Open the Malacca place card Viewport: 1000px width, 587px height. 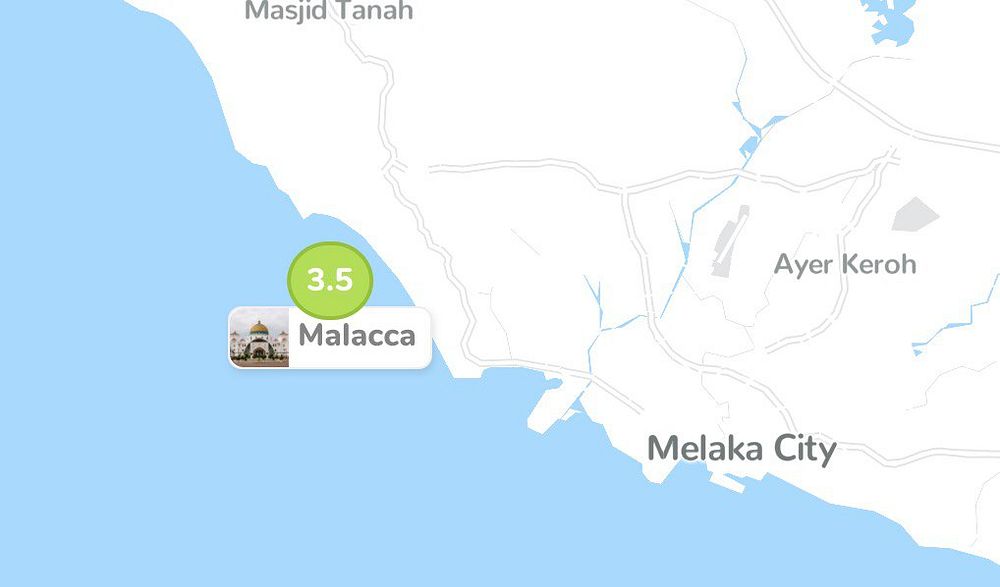tap(331, 338)
